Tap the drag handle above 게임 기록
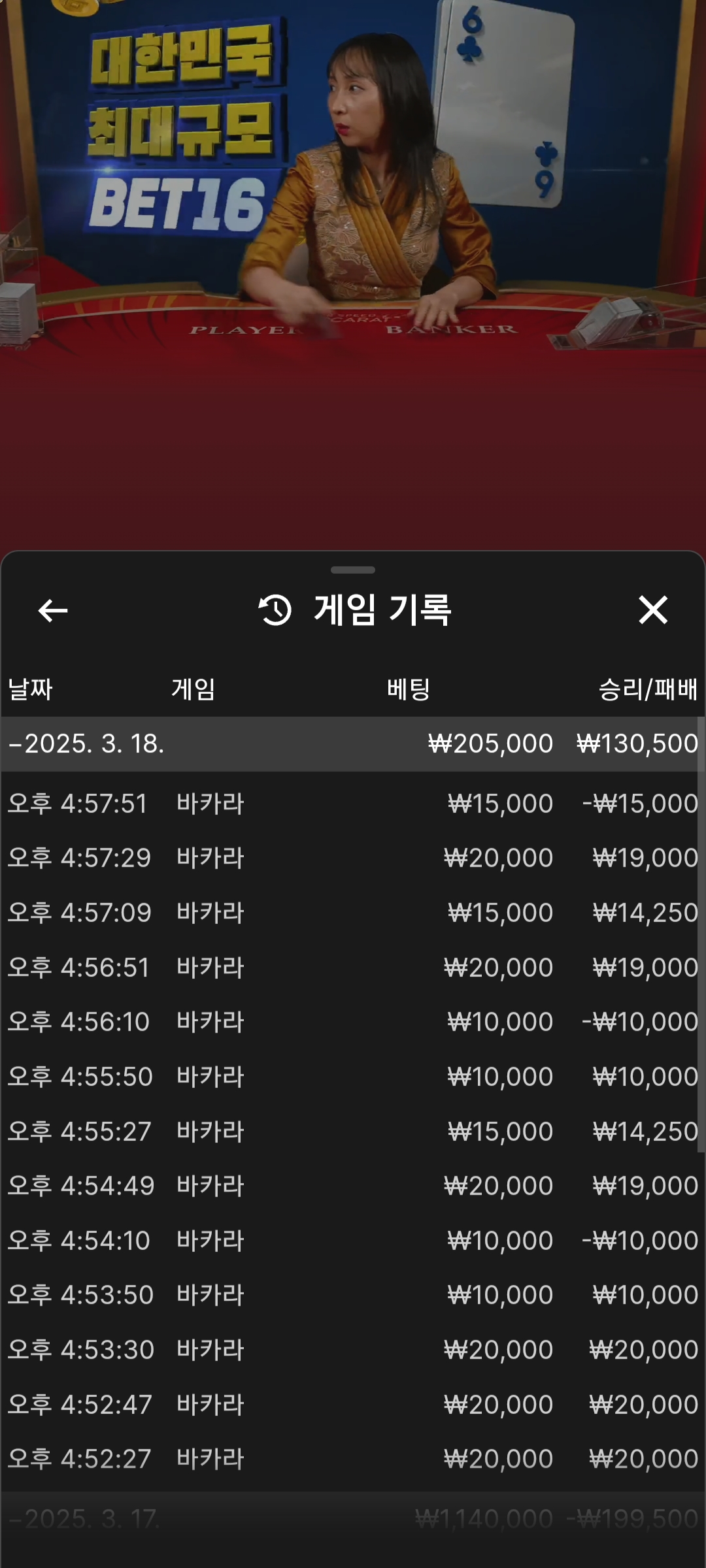This screenshot has height=1568, width=706. coord(353,570)
